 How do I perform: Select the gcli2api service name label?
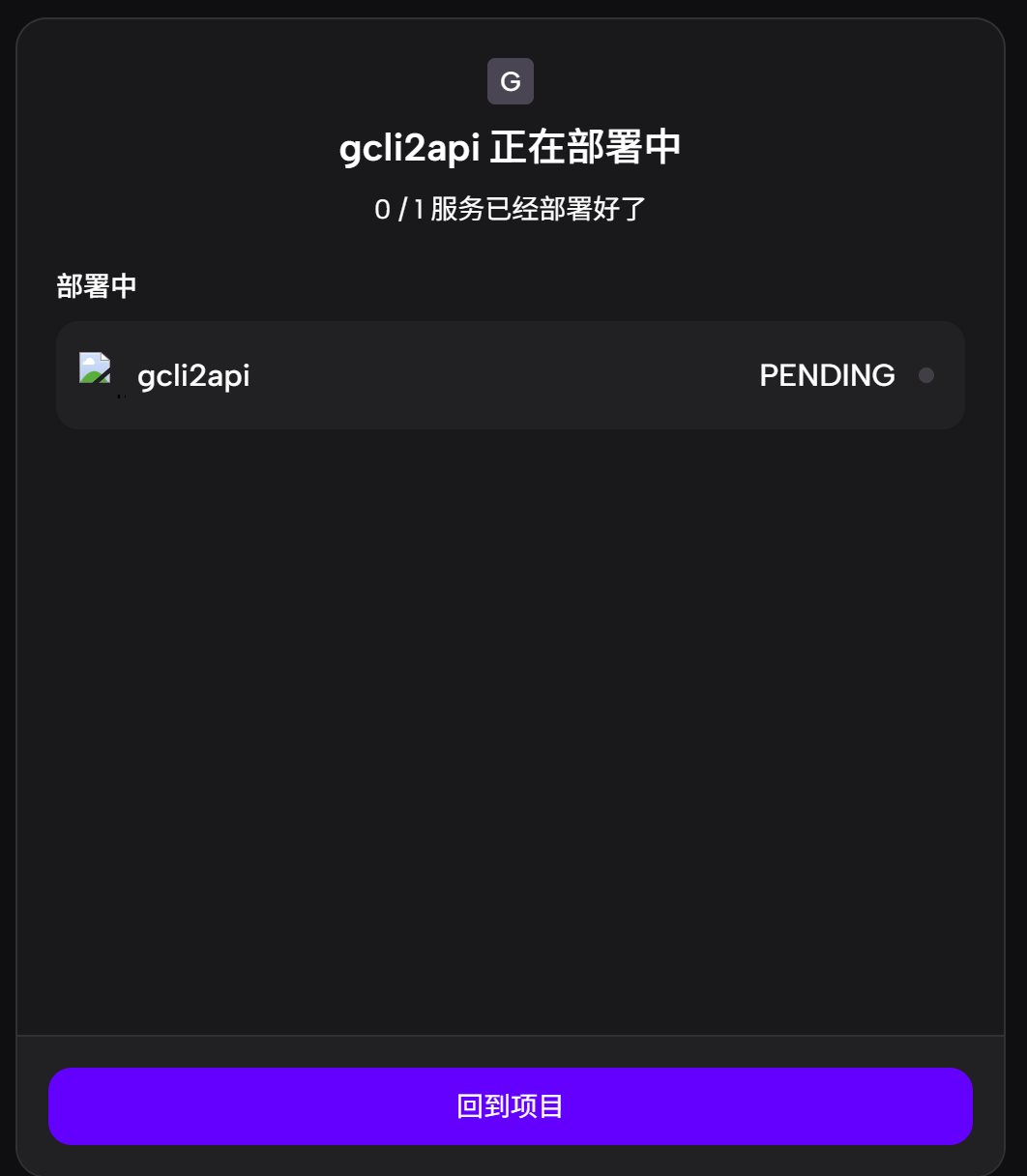tap(193, 375)
